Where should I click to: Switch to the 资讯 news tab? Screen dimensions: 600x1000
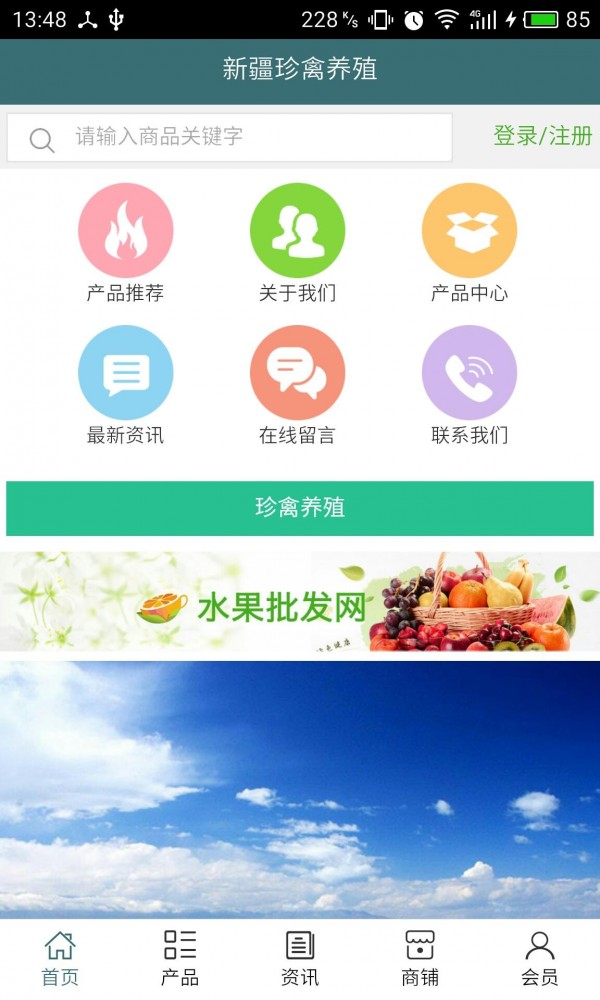tap(300, 958)
